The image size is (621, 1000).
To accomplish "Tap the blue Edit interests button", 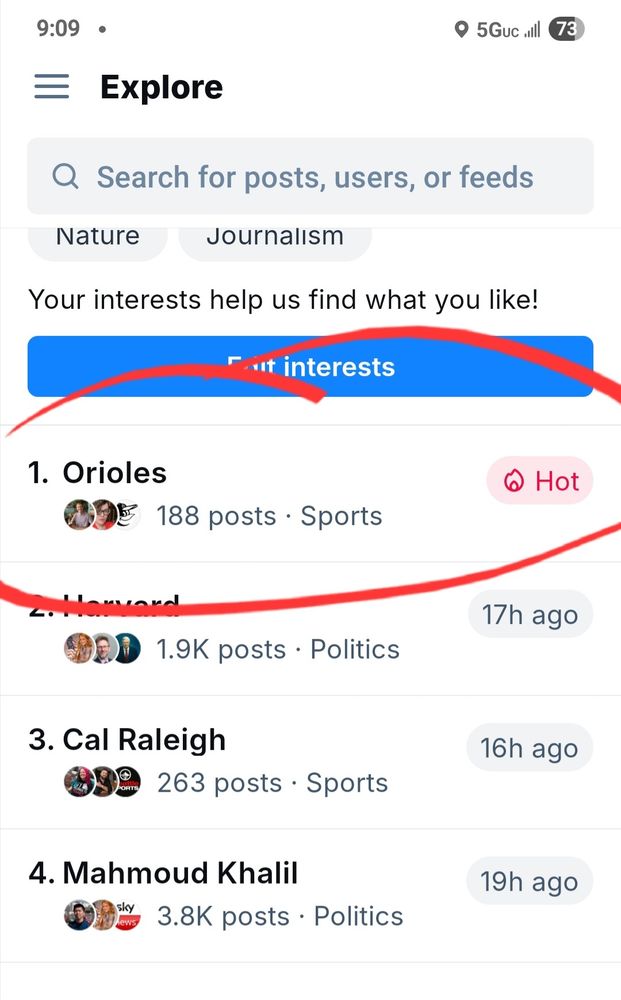I will (x=310, y=367).
